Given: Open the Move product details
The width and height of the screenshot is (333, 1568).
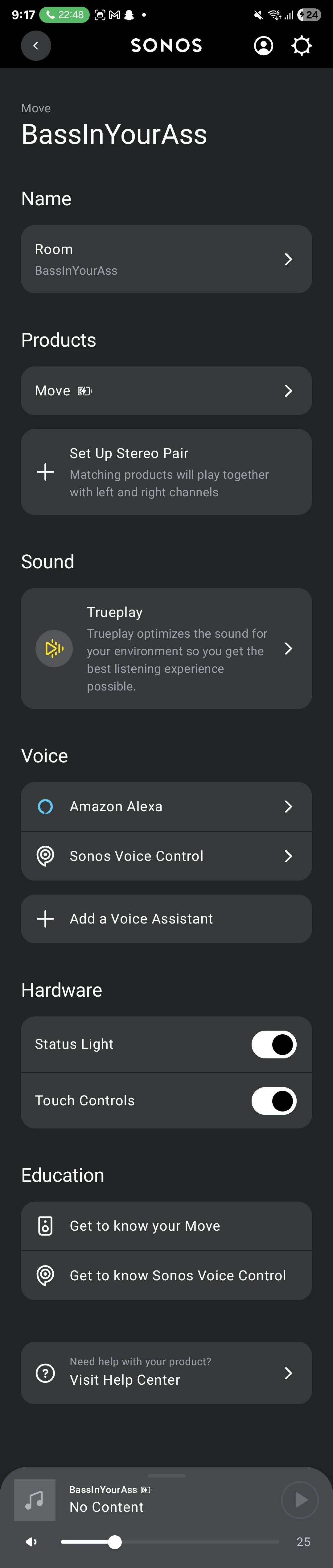Looking at the screenshot, I should [x=166, y=391].
